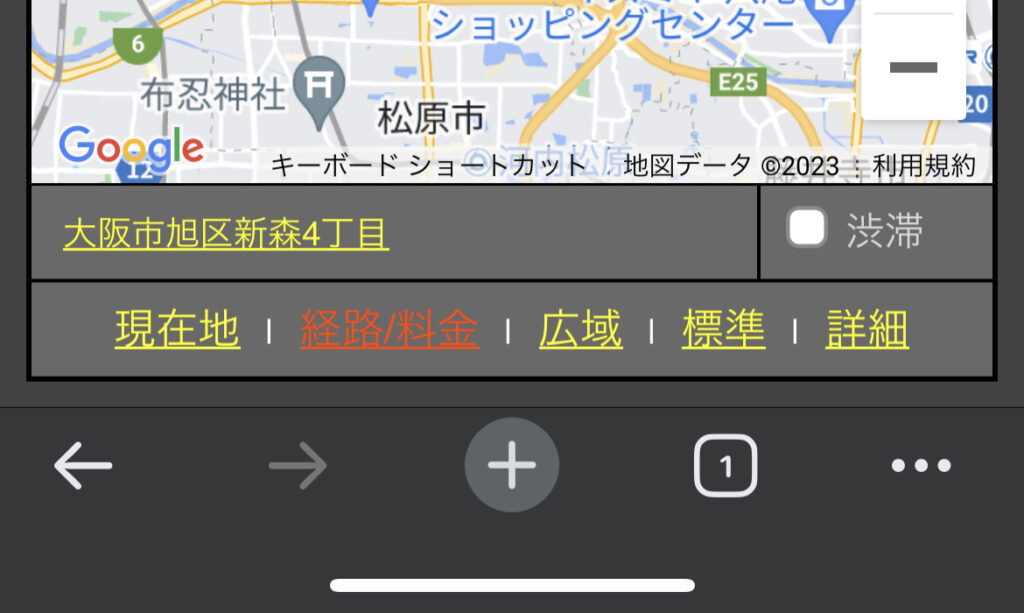
Task: Enable the 渋滞 traffic checkbox
Action: coord(806,229)
